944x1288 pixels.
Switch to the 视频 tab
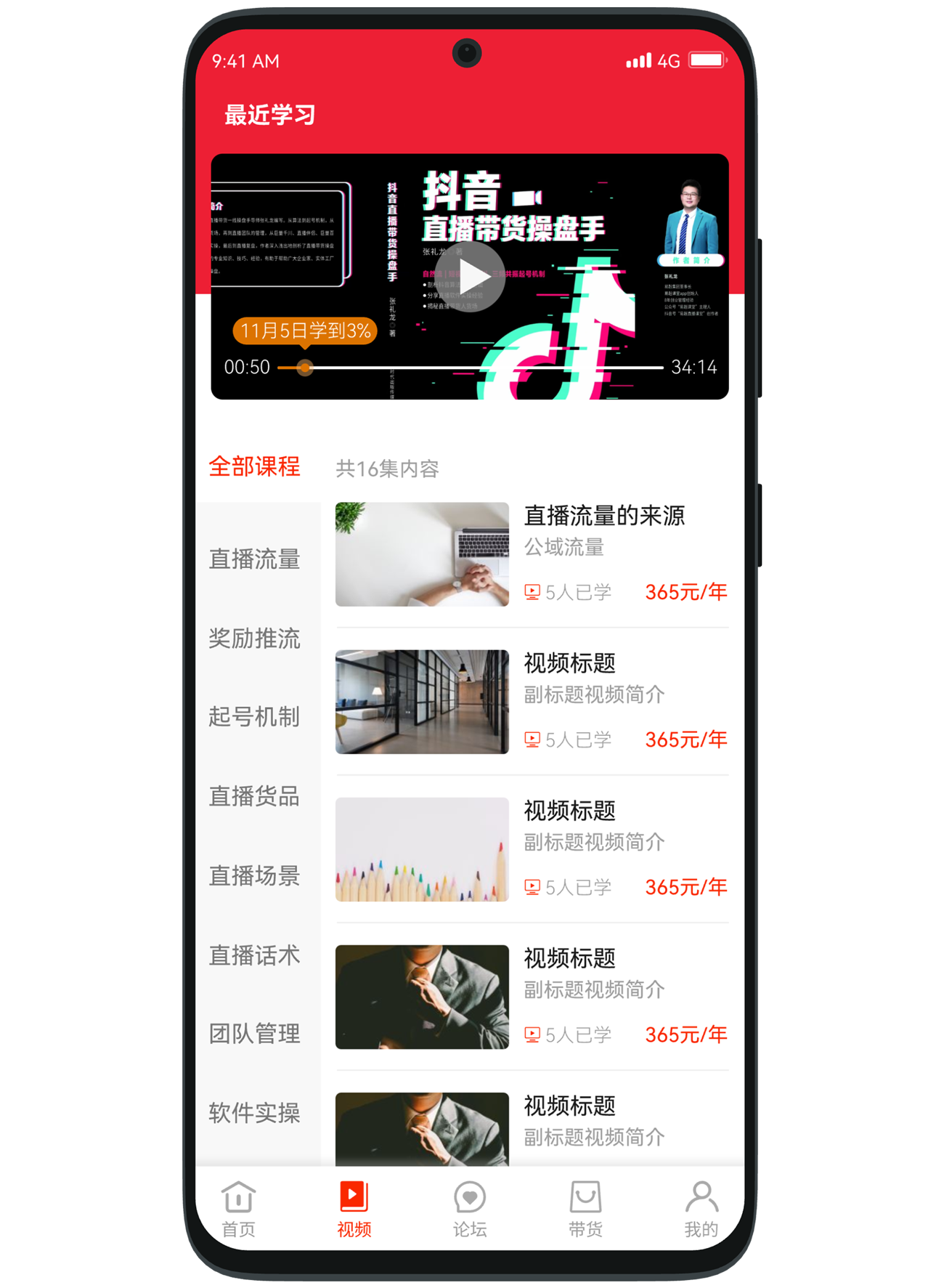[x=354, y=1209]
